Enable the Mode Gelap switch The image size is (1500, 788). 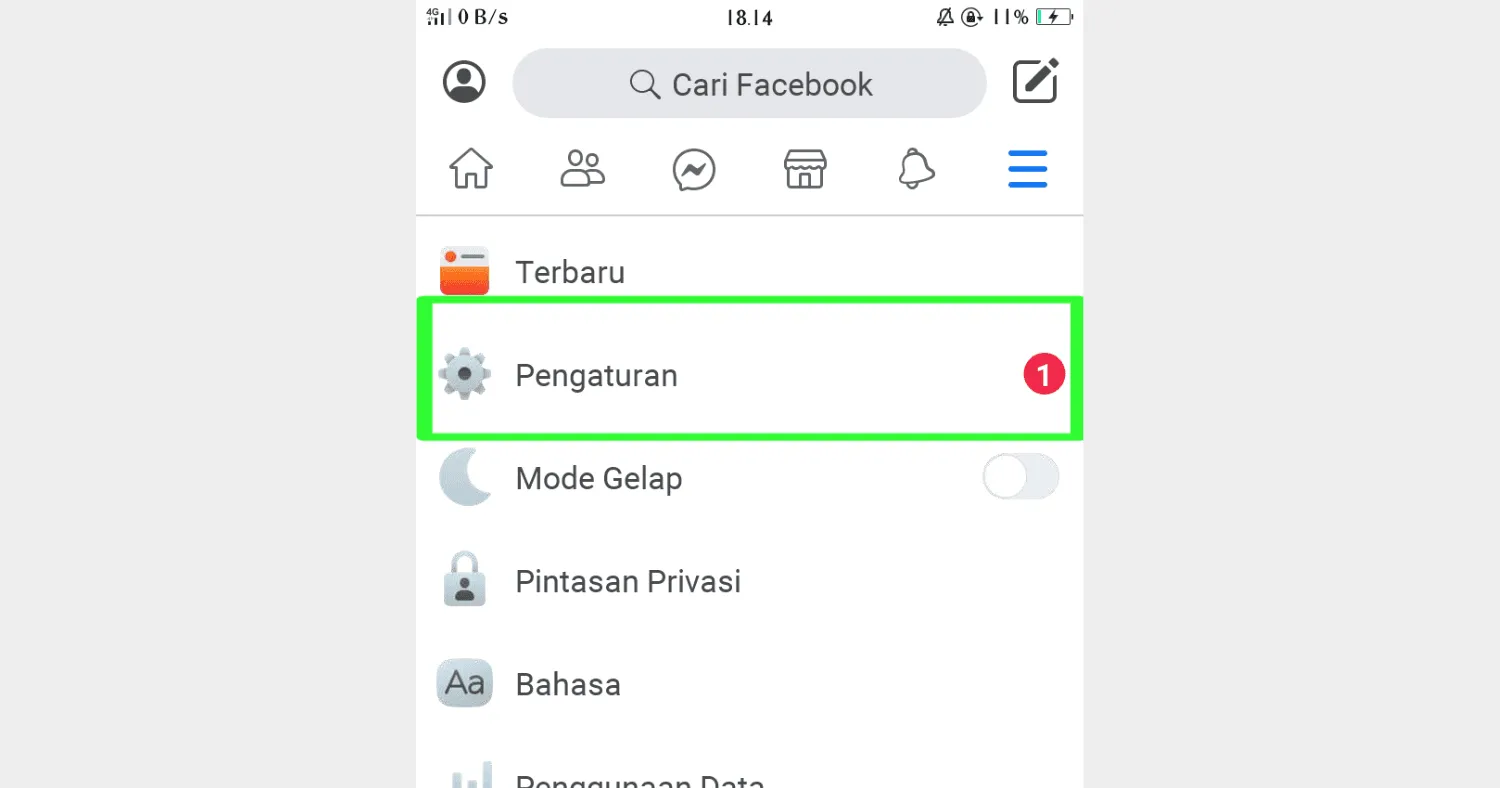[x=1020, y=477]
